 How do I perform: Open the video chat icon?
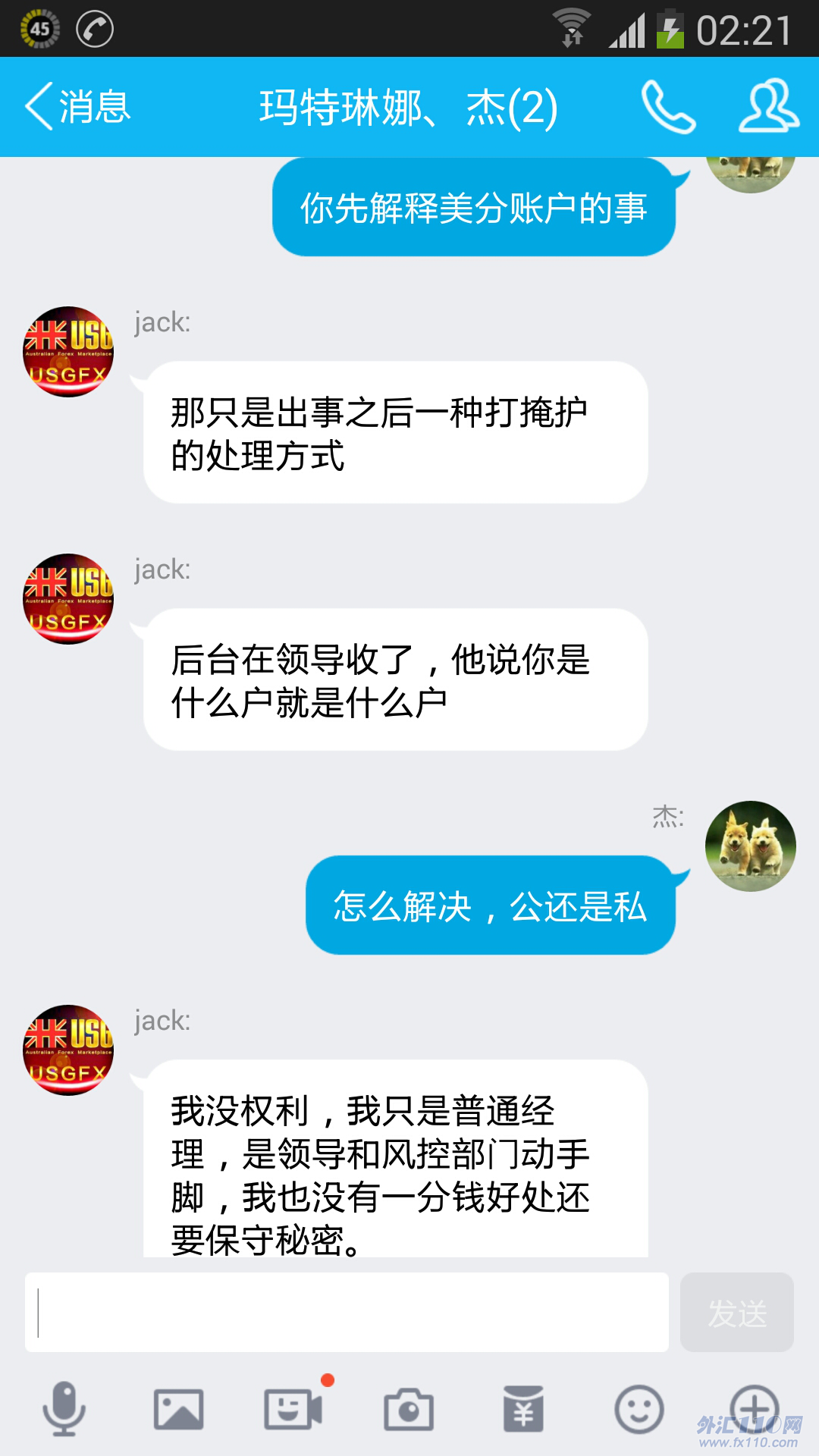[293, 1409]
